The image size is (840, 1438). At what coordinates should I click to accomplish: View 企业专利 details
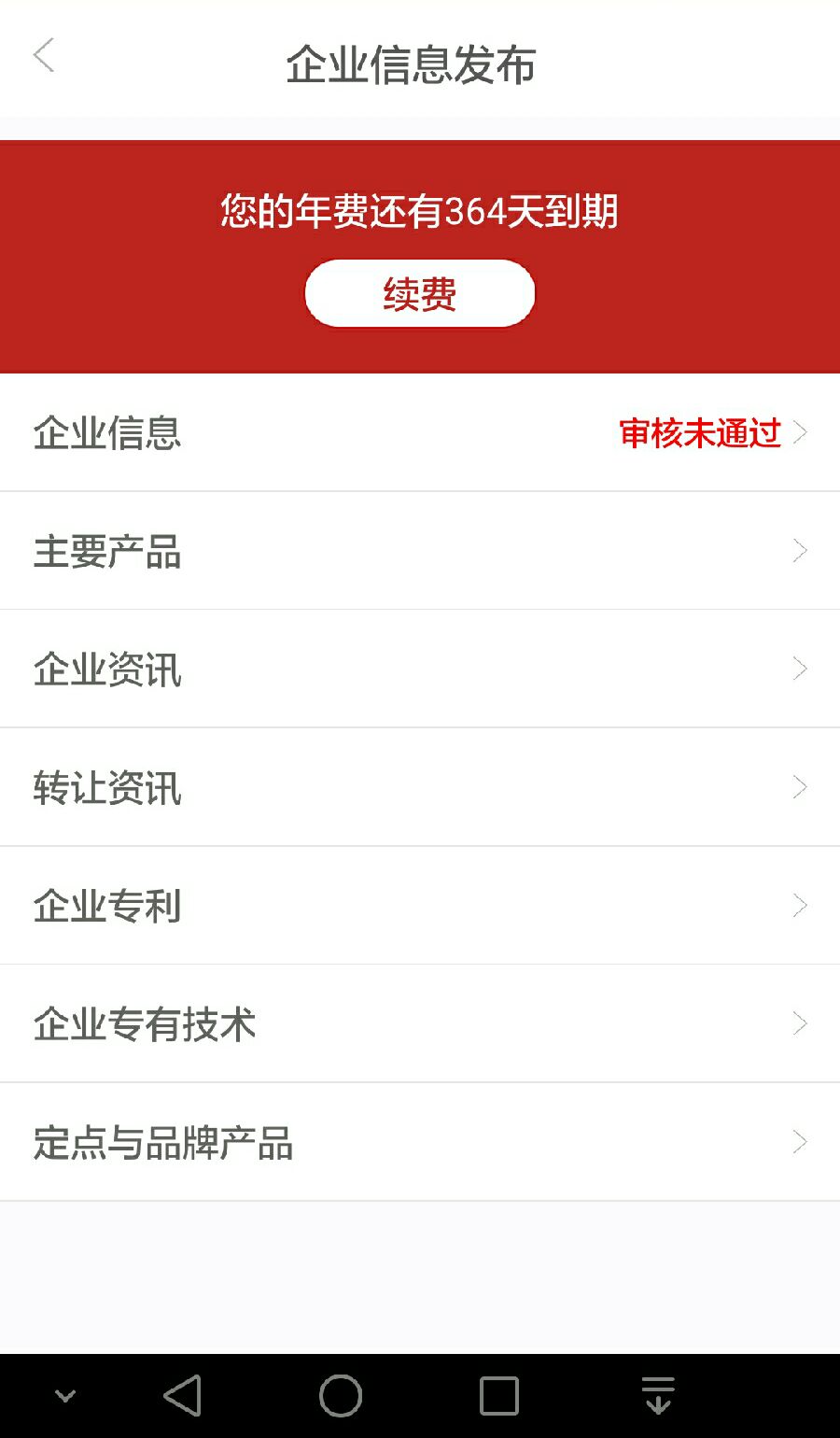coord(420,906)
